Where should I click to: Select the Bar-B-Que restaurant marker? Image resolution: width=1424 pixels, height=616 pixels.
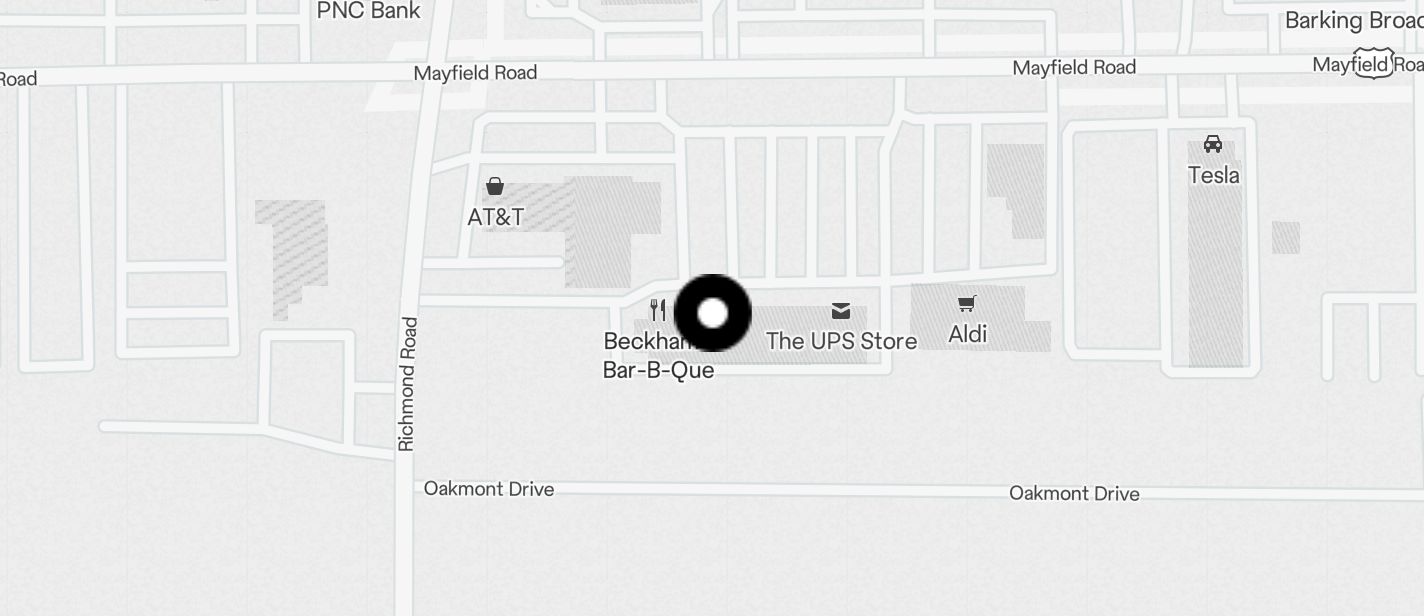[657, 310]
